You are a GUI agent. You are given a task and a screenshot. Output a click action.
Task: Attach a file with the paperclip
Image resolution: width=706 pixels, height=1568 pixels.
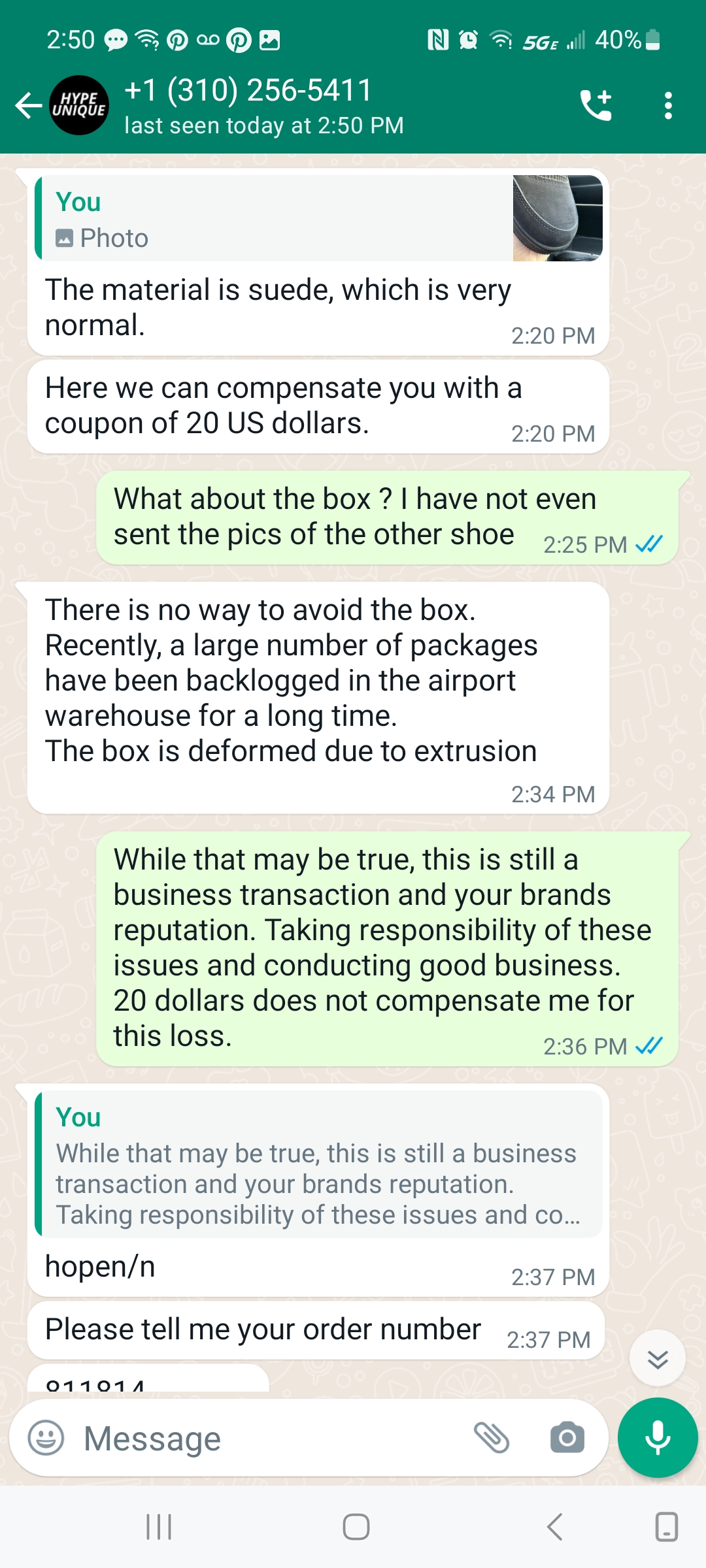pyautogui.click(x=492, y=1438)
